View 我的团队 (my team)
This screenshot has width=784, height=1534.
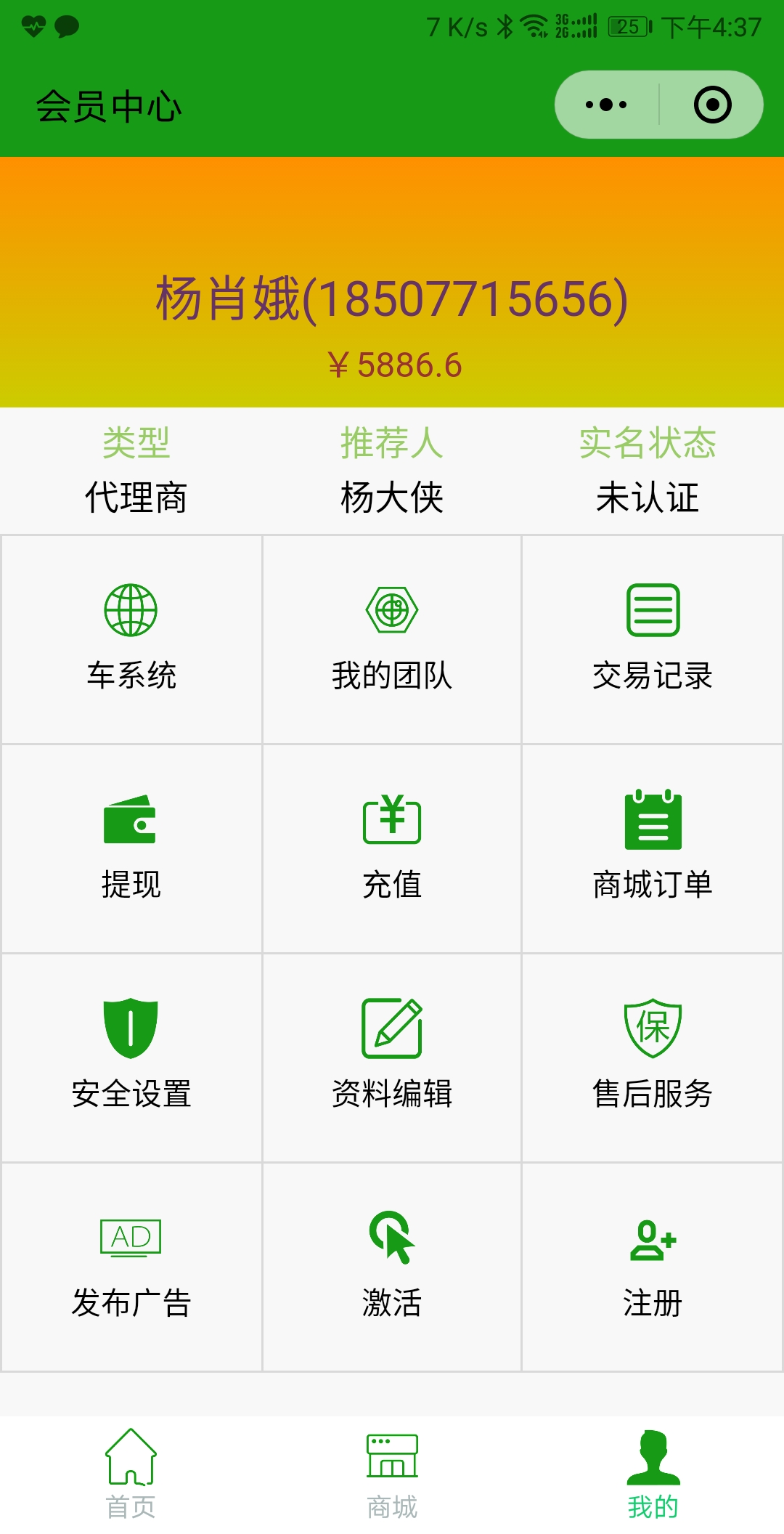pyautogui.click(x=392, y=639)
